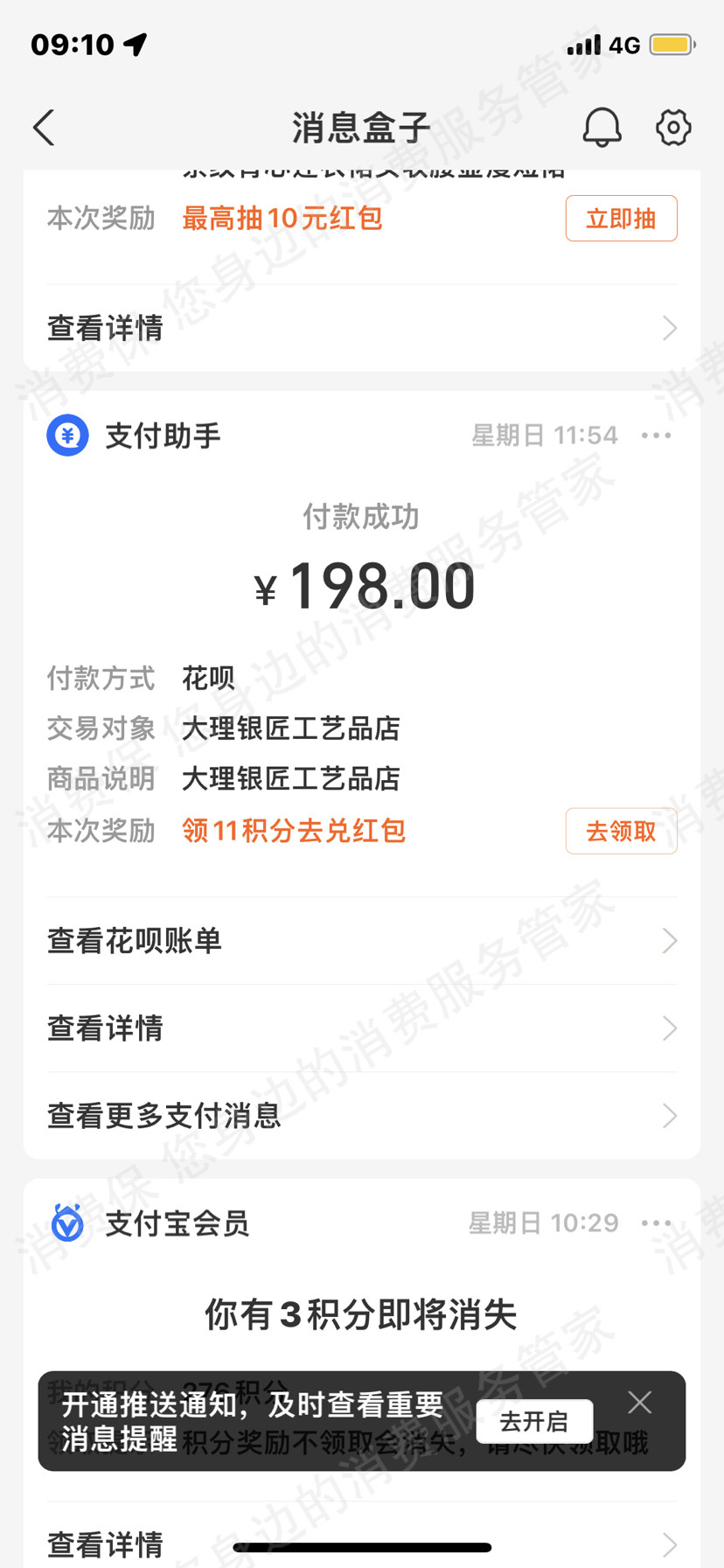This screenshot has height=1568, width=724.
Task: Open more options for 支付助手 message
Action: 657,436
